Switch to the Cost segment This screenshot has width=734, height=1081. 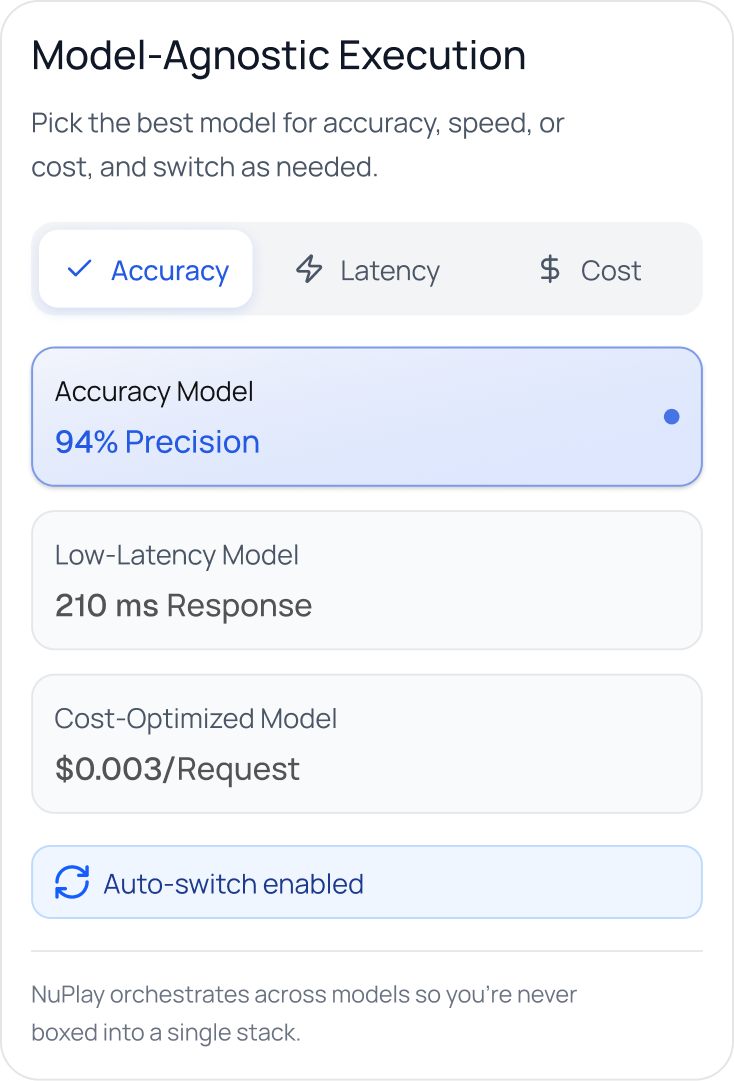[x=590, y=270]
